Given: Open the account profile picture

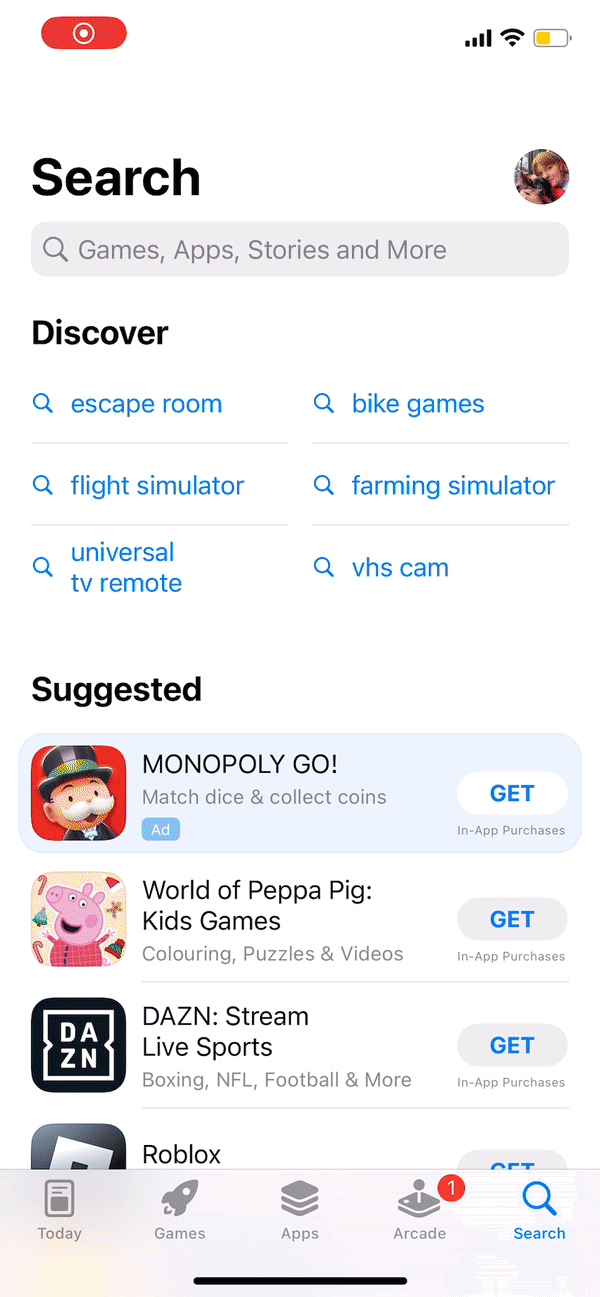Looking at the screenshot, I should 541,178.
